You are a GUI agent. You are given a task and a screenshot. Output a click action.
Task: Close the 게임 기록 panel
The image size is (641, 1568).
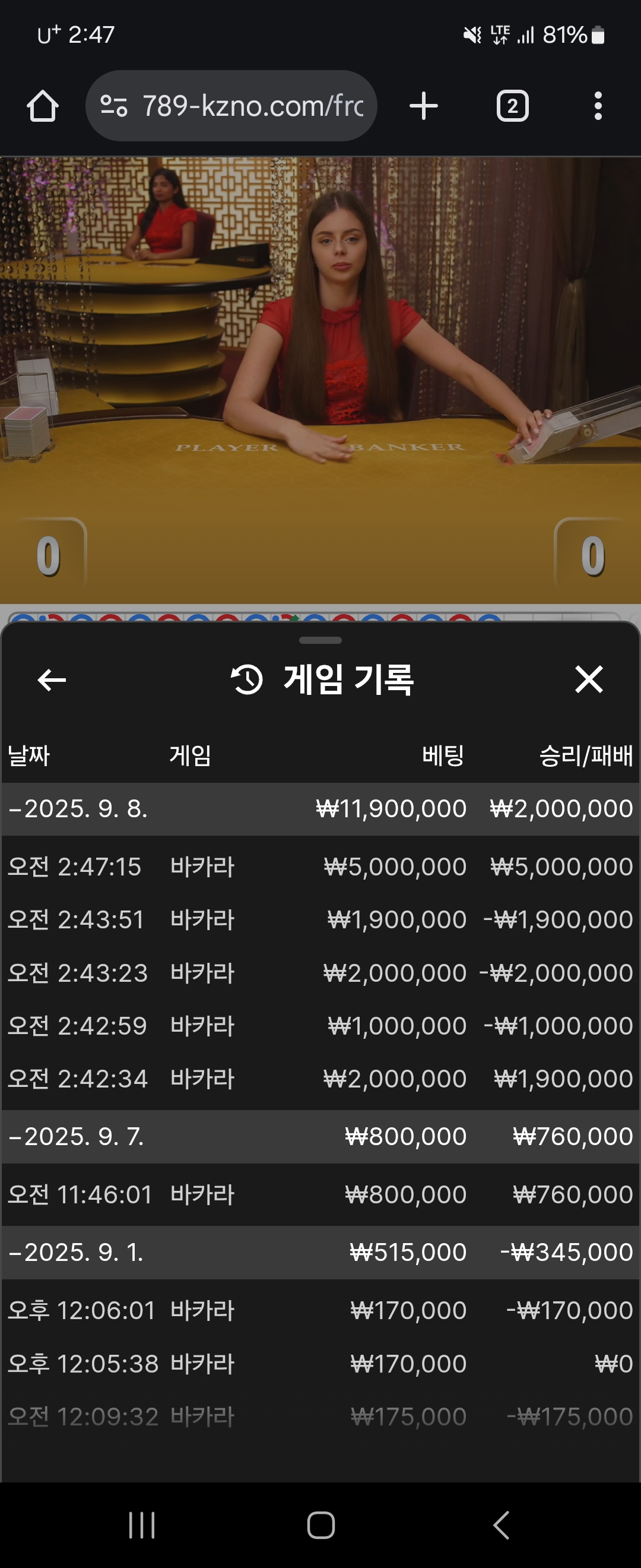point(588,679)
